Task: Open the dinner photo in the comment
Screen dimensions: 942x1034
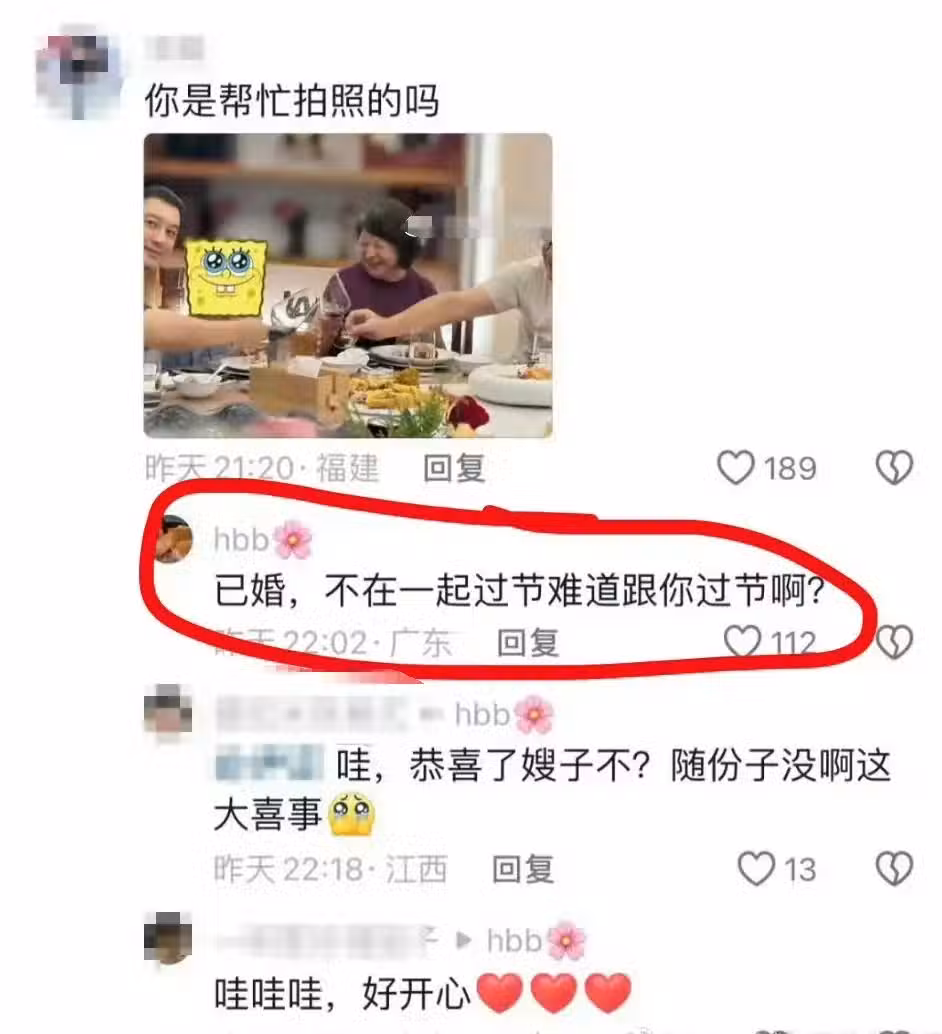Action: click(347, 286)
